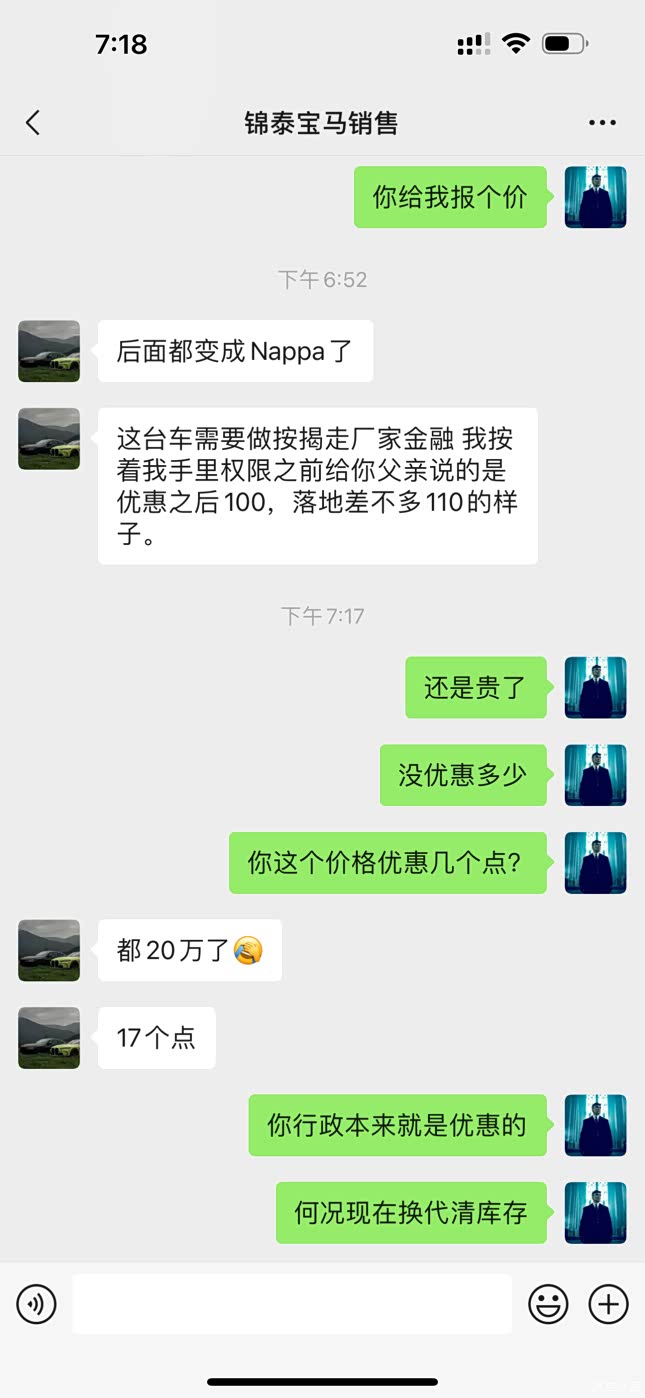Open the chat info overflow menu
Screen dimensions: 645x1398
(x=602, y=123)
